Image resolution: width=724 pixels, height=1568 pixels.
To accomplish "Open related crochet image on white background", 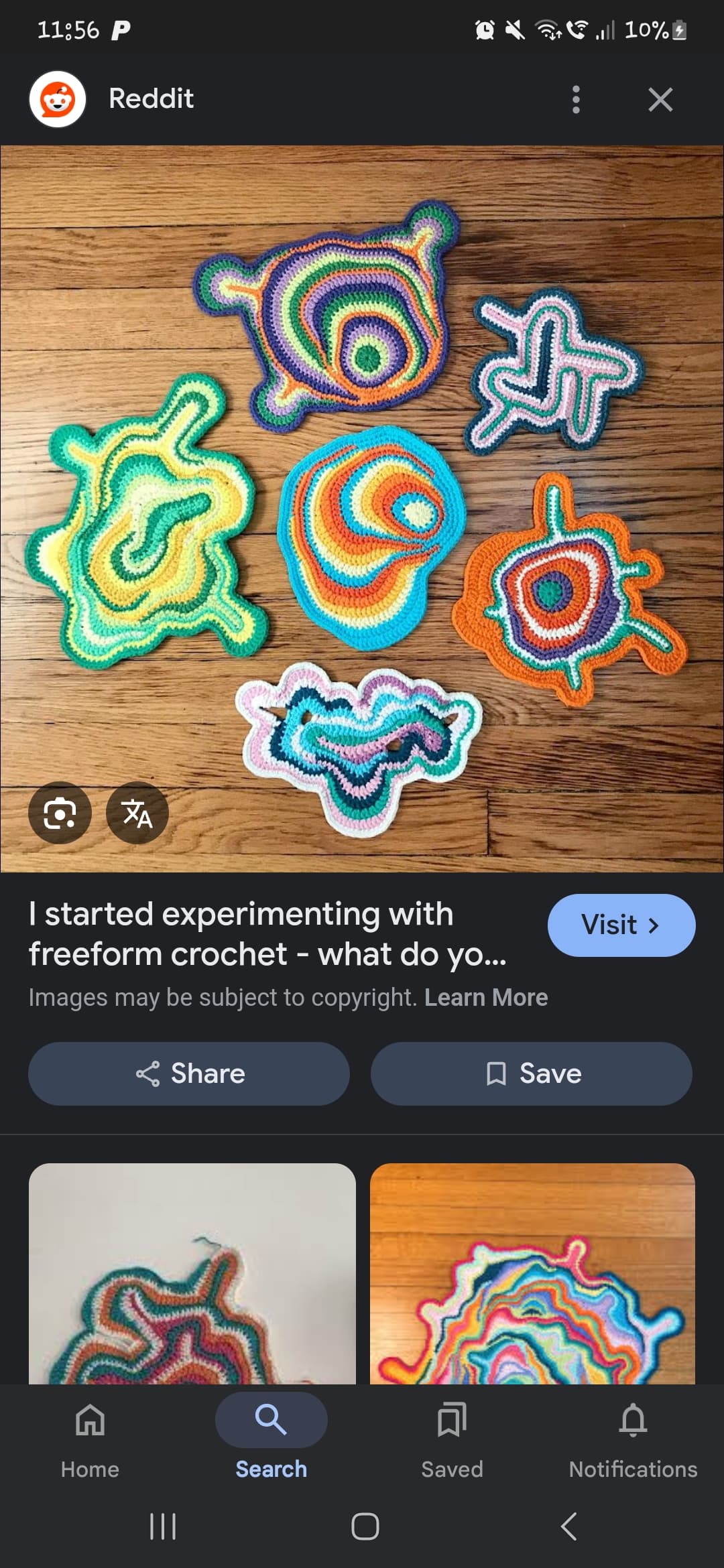I will point(192,1273).
